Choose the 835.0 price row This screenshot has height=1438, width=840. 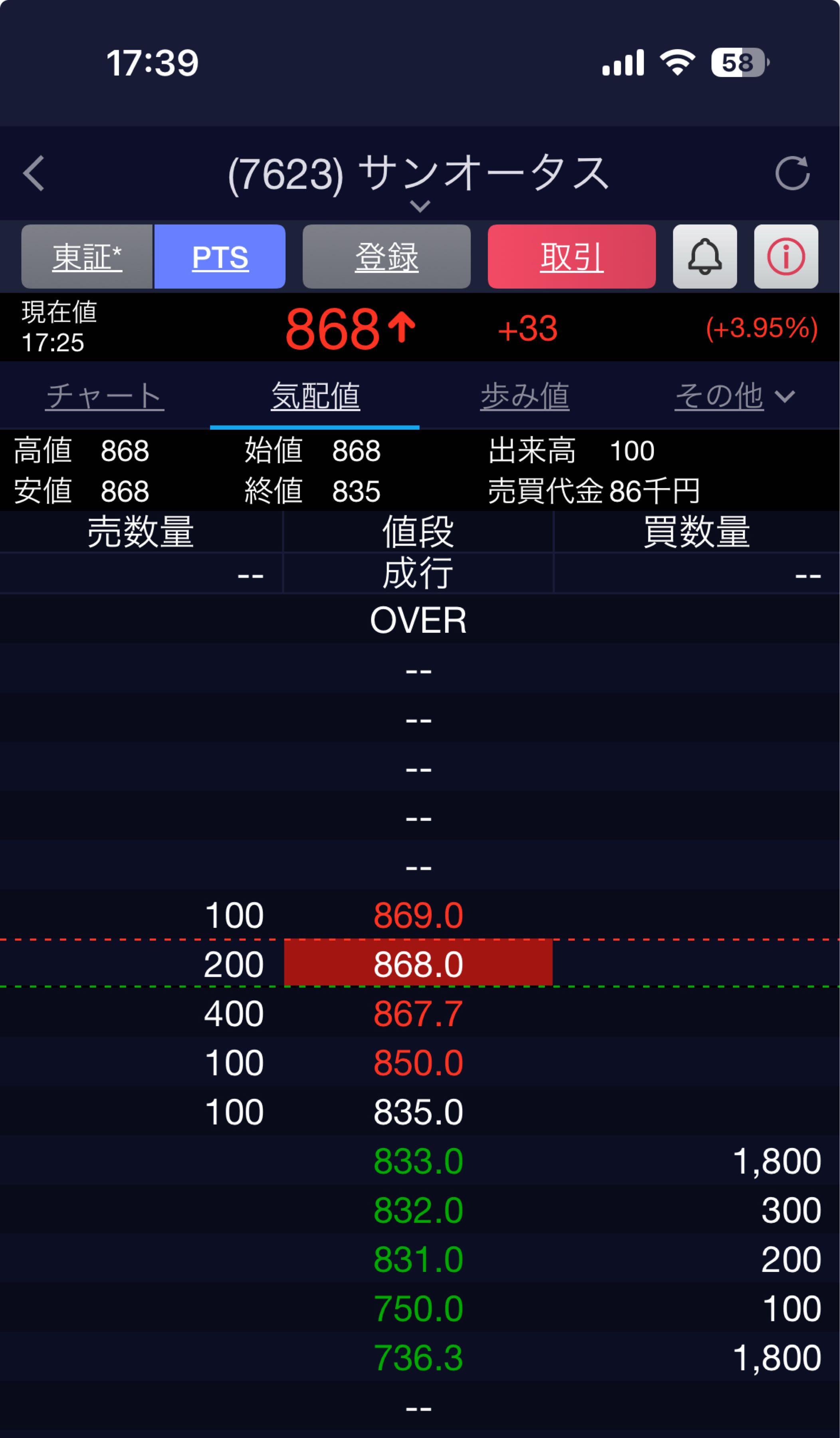418,1112
